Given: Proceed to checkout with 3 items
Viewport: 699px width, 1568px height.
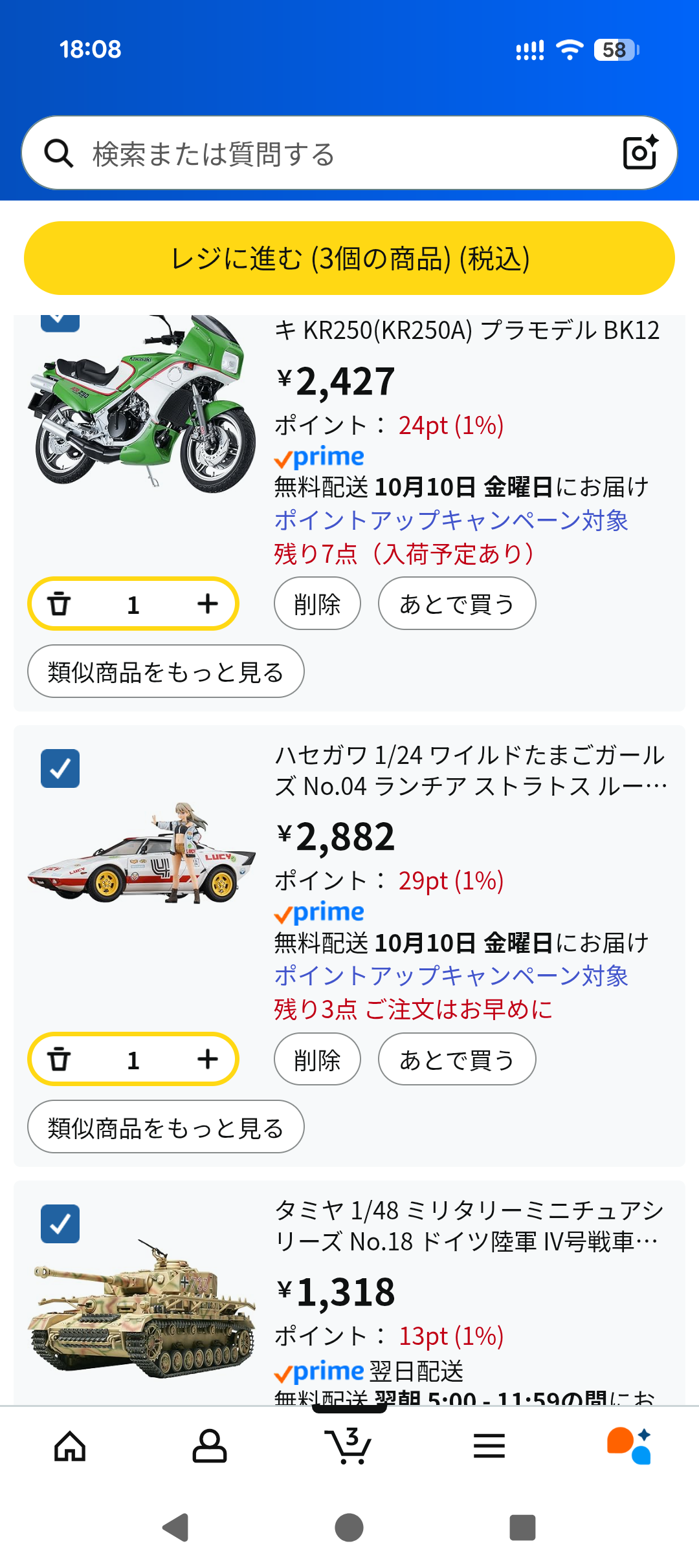Looking at the screenshot, I should pos(349,259).
